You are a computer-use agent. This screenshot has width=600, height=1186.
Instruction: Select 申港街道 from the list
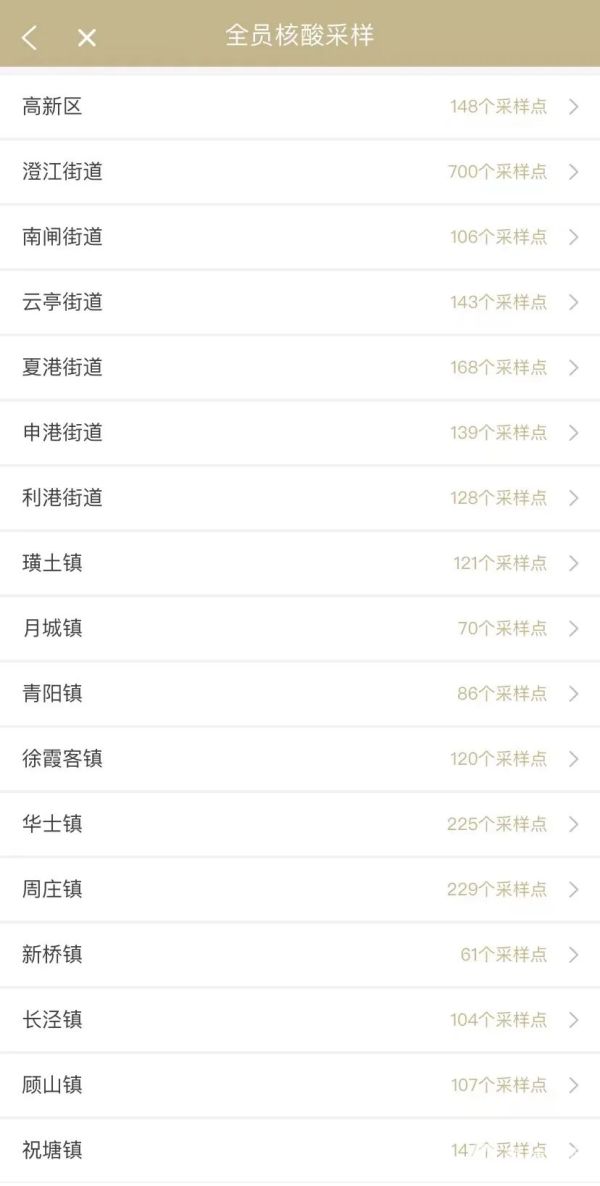[x=300, y=433]
